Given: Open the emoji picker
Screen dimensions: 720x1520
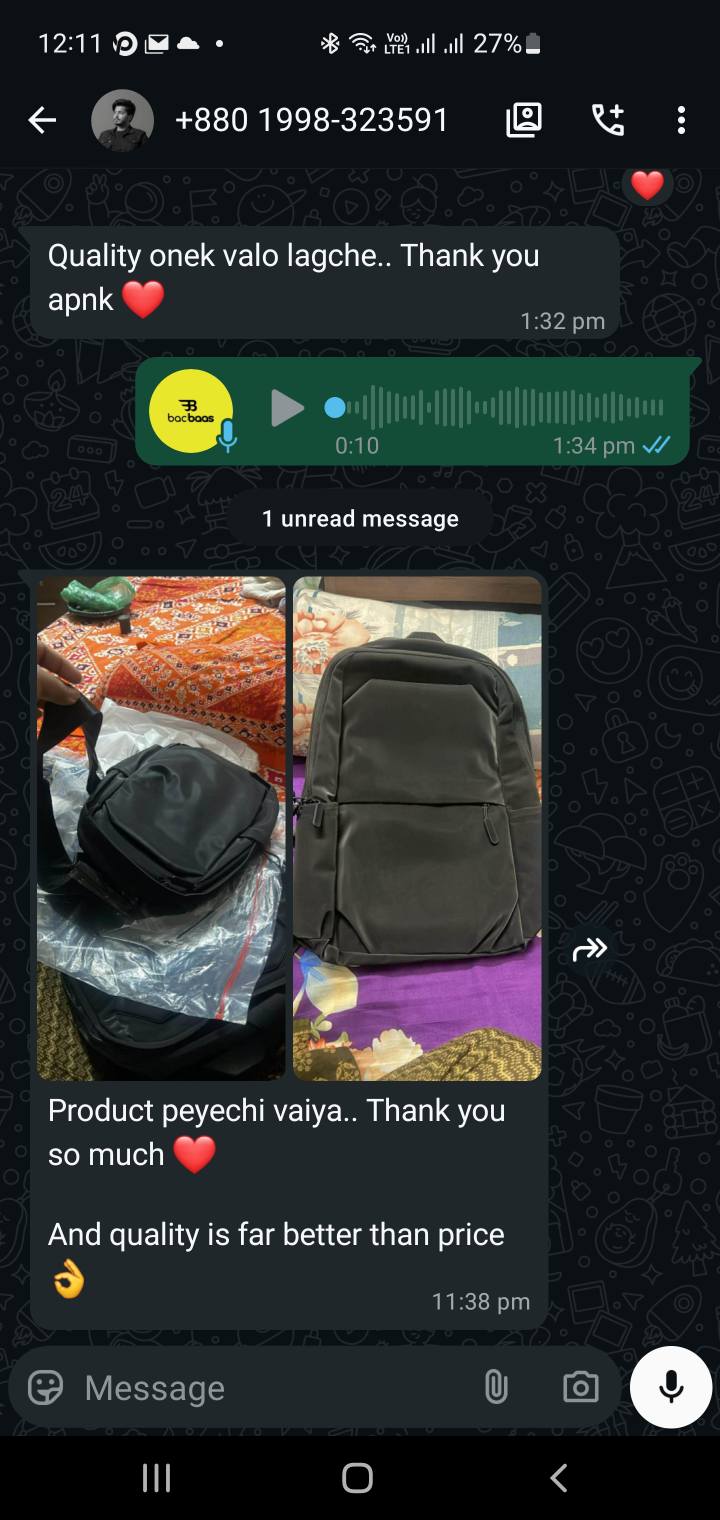Looking at the screenshot, I should (x=45, y=1387).
